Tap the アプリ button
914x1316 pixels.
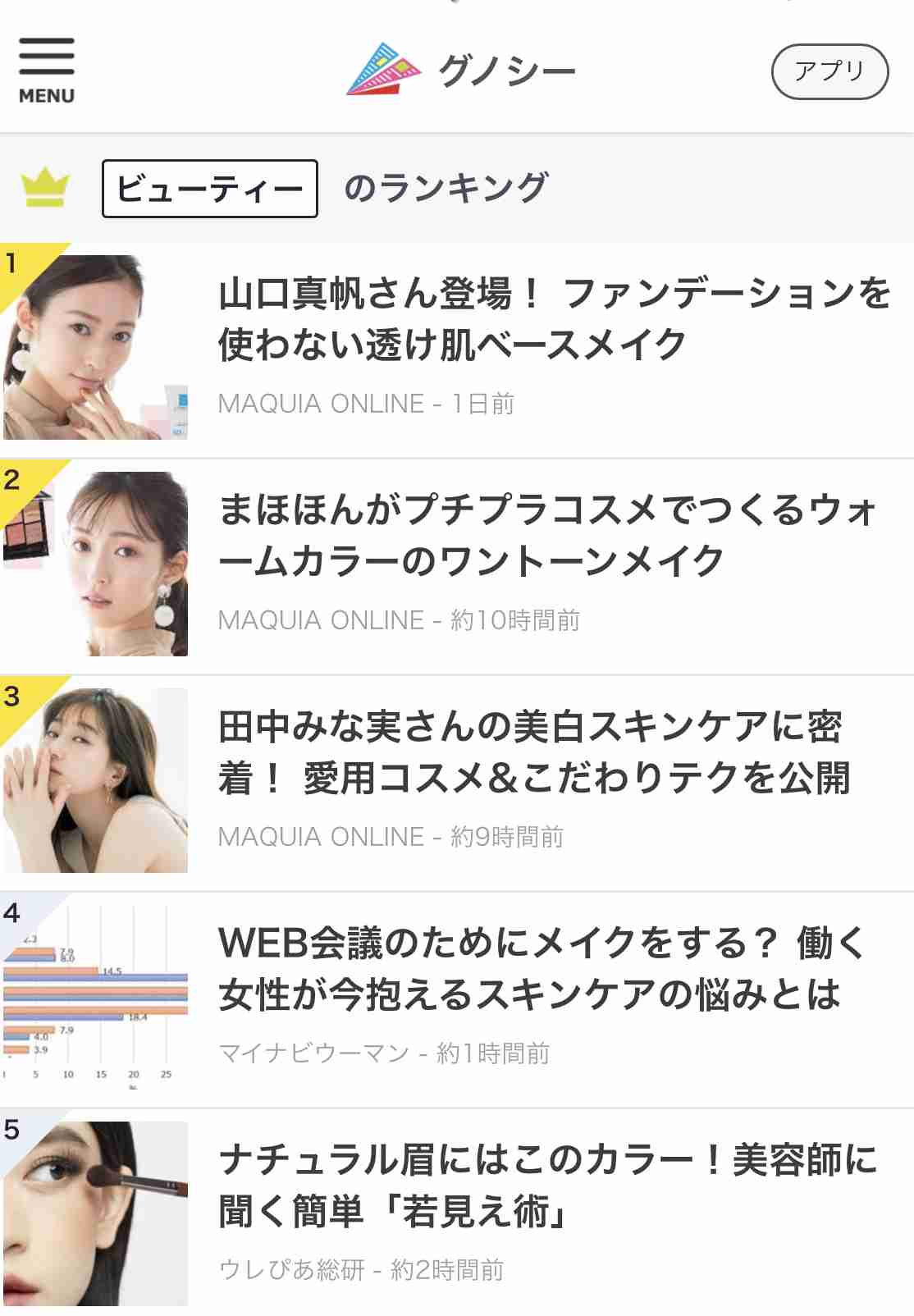click(829, 71)
